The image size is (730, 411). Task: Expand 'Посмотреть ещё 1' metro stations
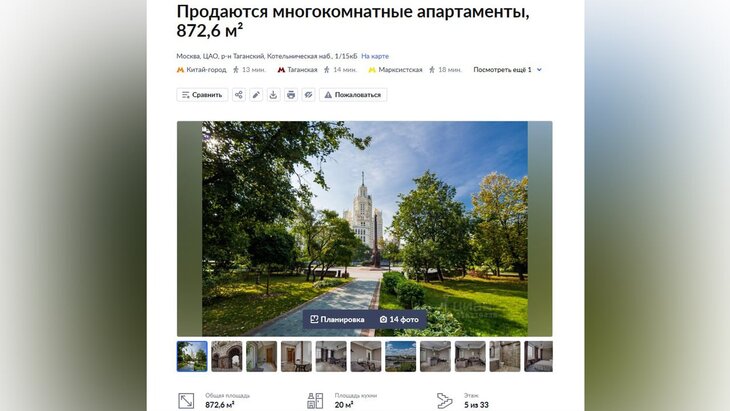507,70
